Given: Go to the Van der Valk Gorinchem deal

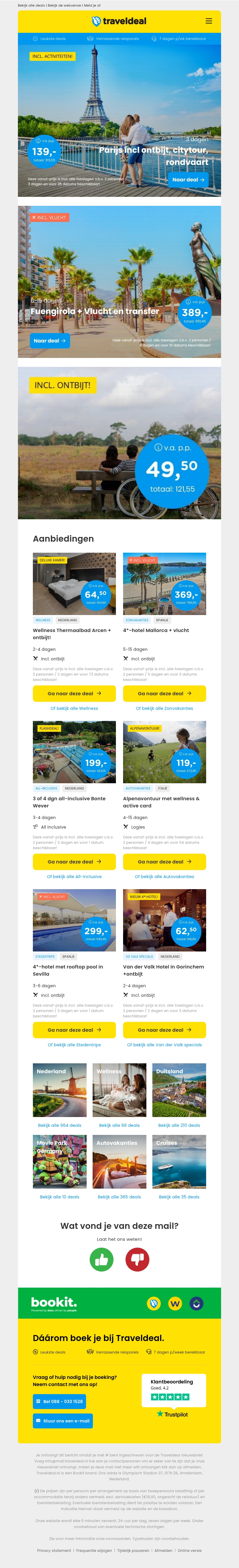Looking at the screenshot, I should click(164, 1030).
